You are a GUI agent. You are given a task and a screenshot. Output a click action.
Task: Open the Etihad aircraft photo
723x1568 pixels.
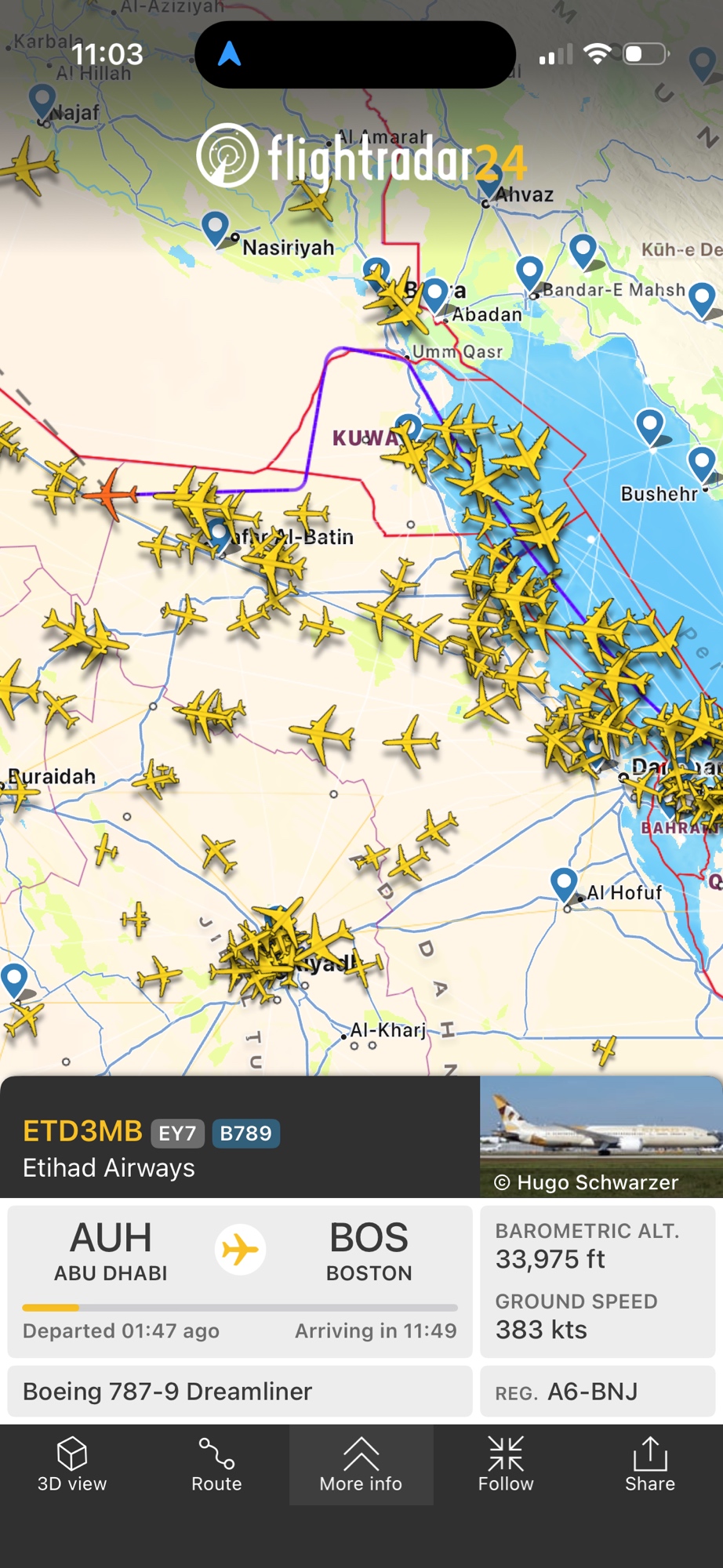[601, 1135]
